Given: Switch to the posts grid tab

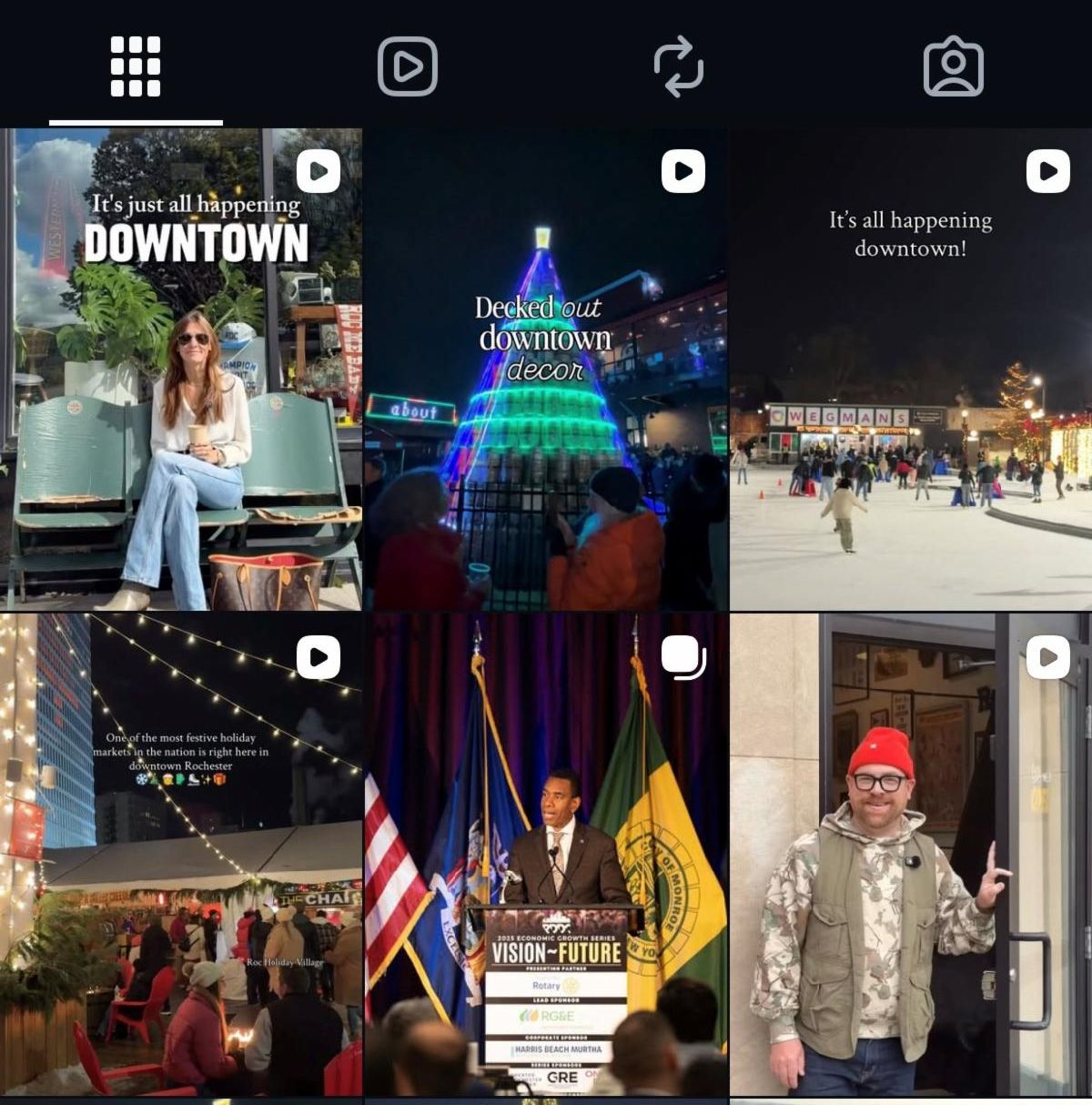Looking at the screenshot, I should click(x=136, y=66).
